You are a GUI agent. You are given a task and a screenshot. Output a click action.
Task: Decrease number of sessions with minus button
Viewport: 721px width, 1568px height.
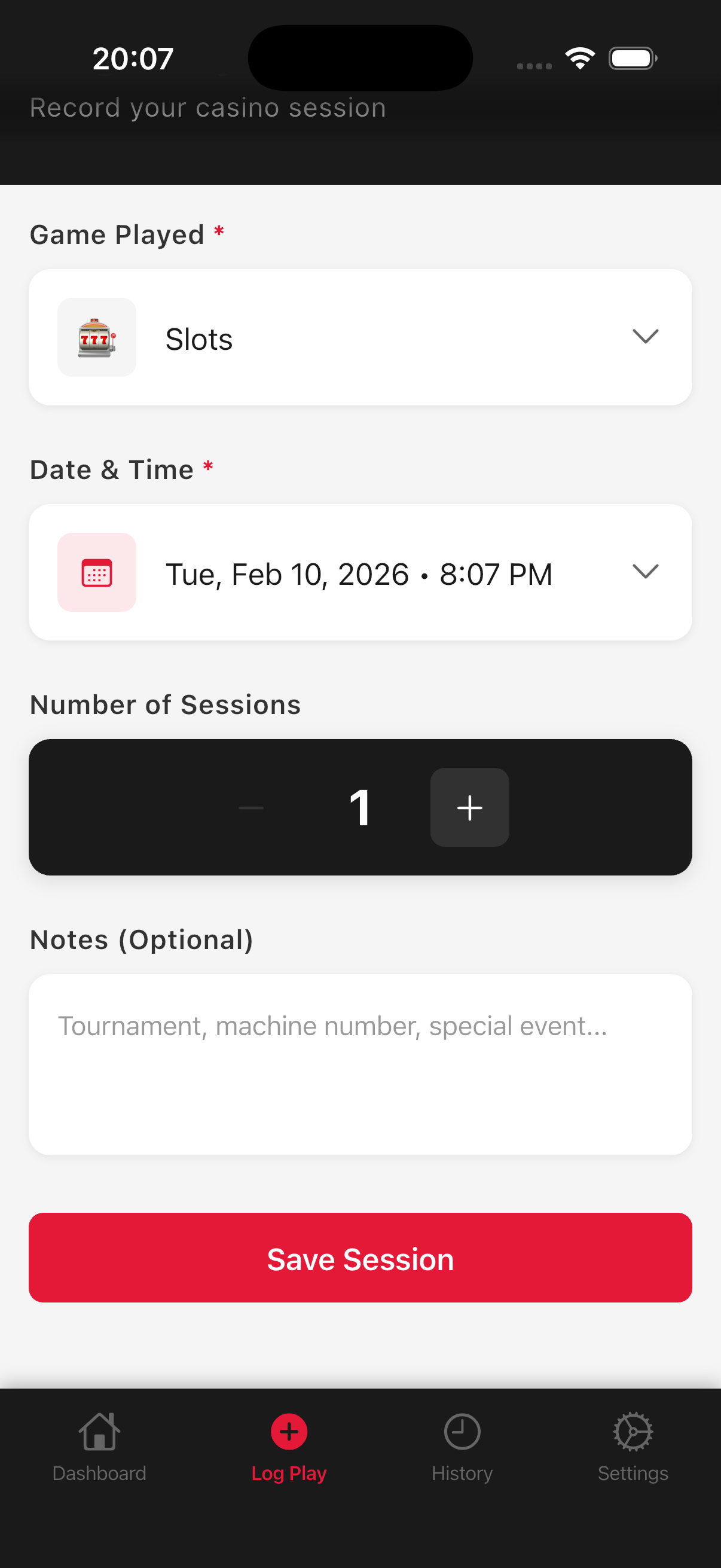tap(250, 807)
